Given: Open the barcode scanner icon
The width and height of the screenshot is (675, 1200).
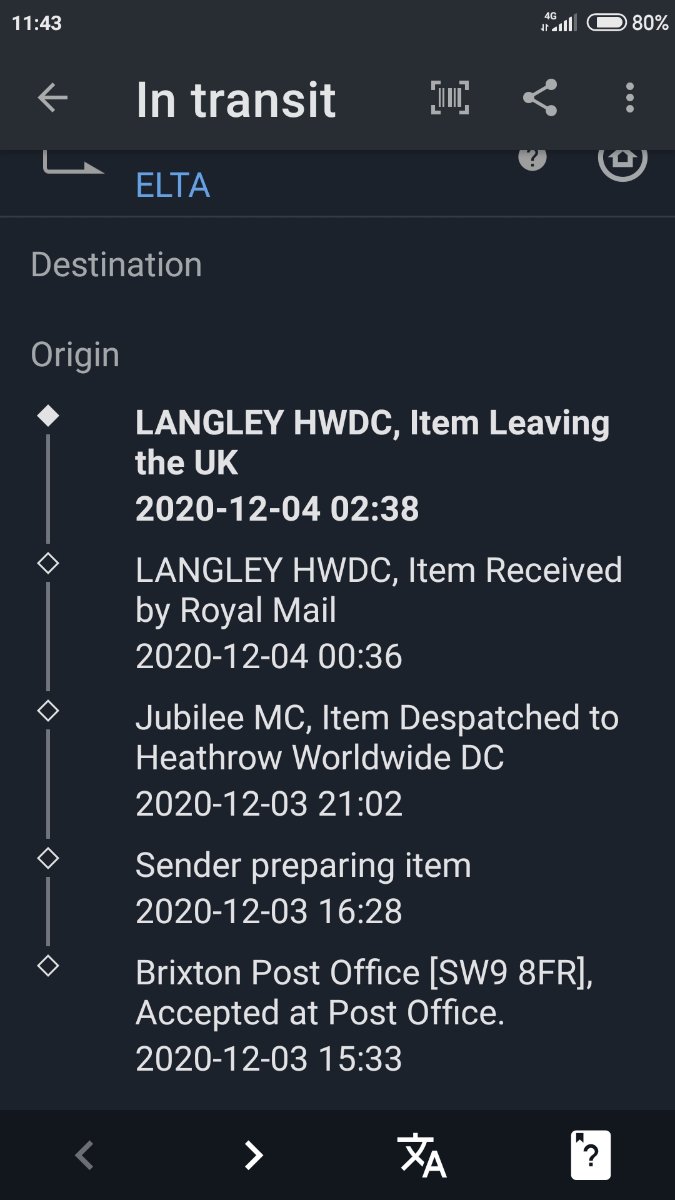Looking at the screenshot, I should tap(450, 98).
